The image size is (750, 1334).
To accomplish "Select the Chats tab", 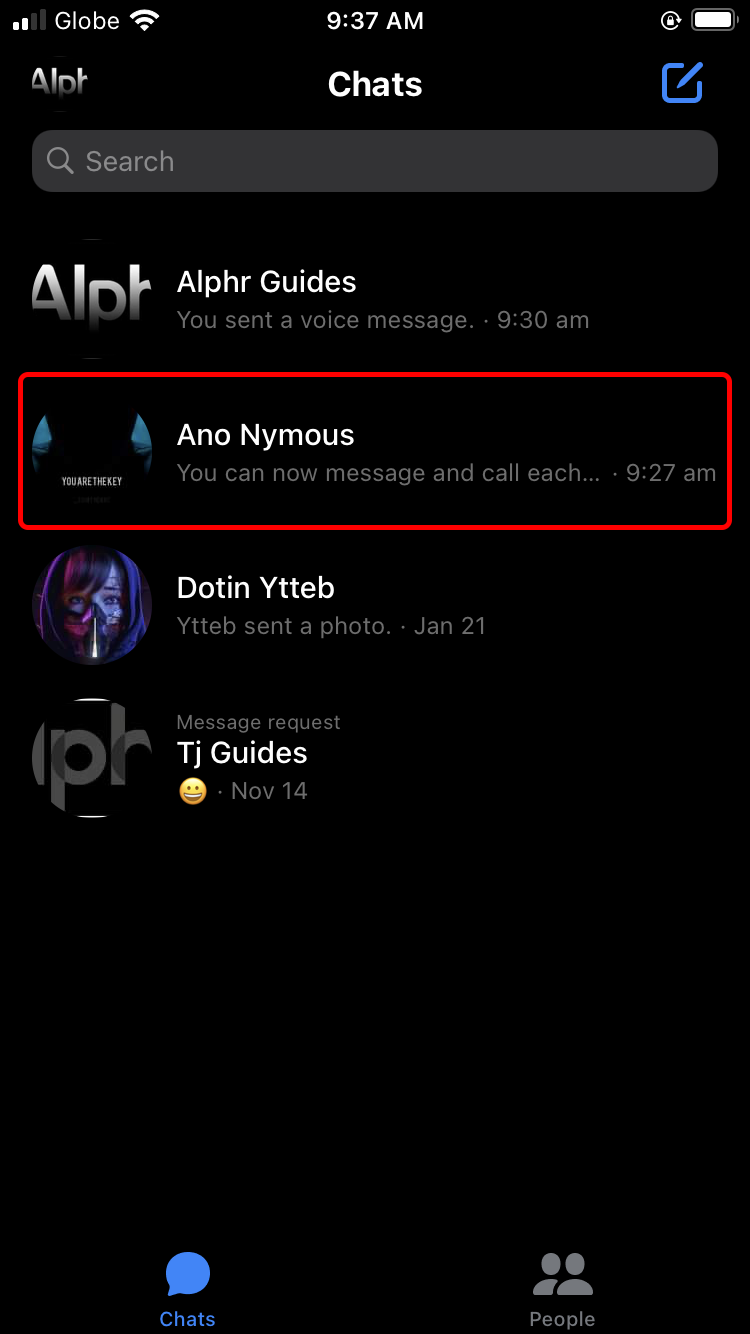I will [187, 1289].
